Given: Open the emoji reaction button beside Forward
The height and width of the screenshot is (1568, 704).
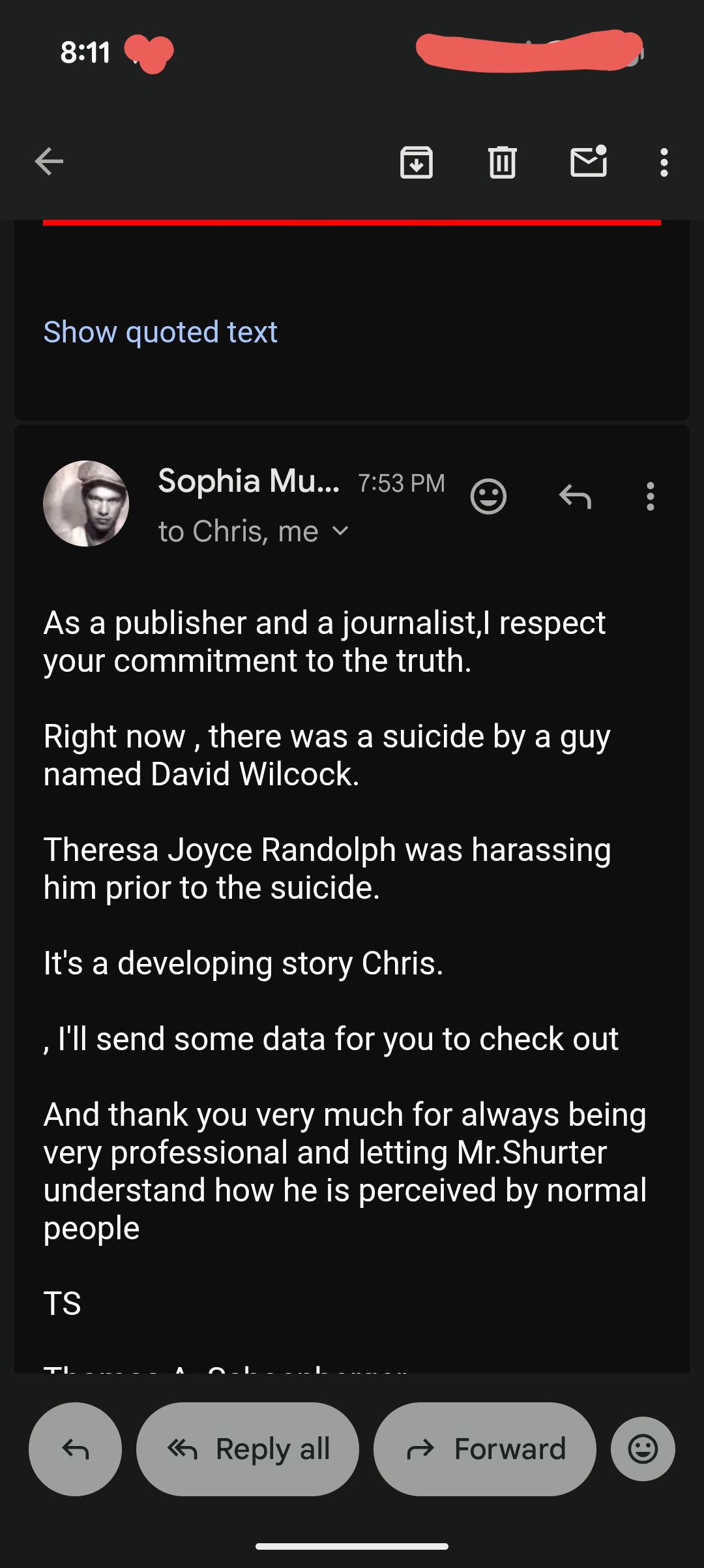Looking at the screenshot, I should (x=643, y=1449).
